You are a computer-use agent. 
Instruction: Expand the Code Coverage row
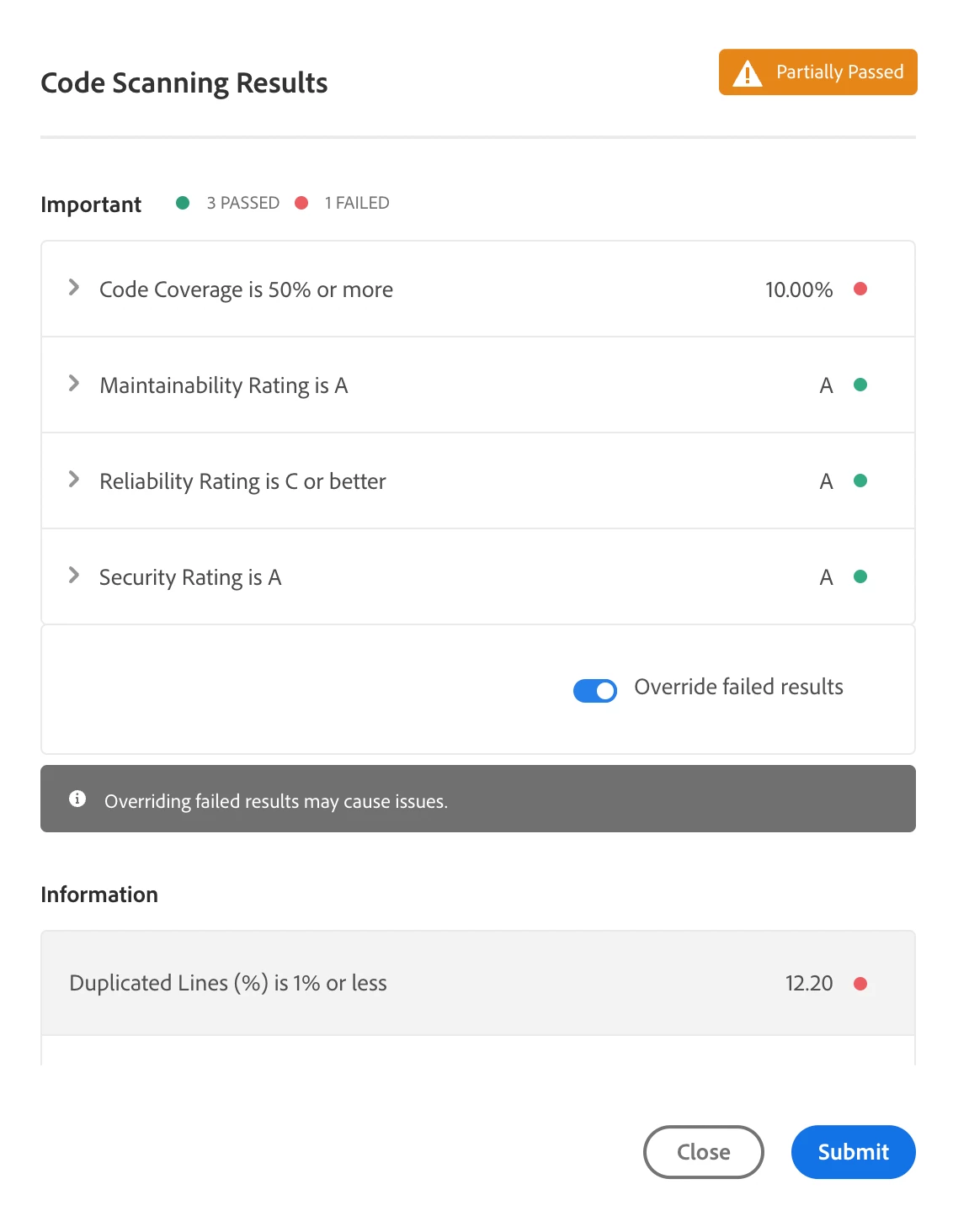(74, 288)
